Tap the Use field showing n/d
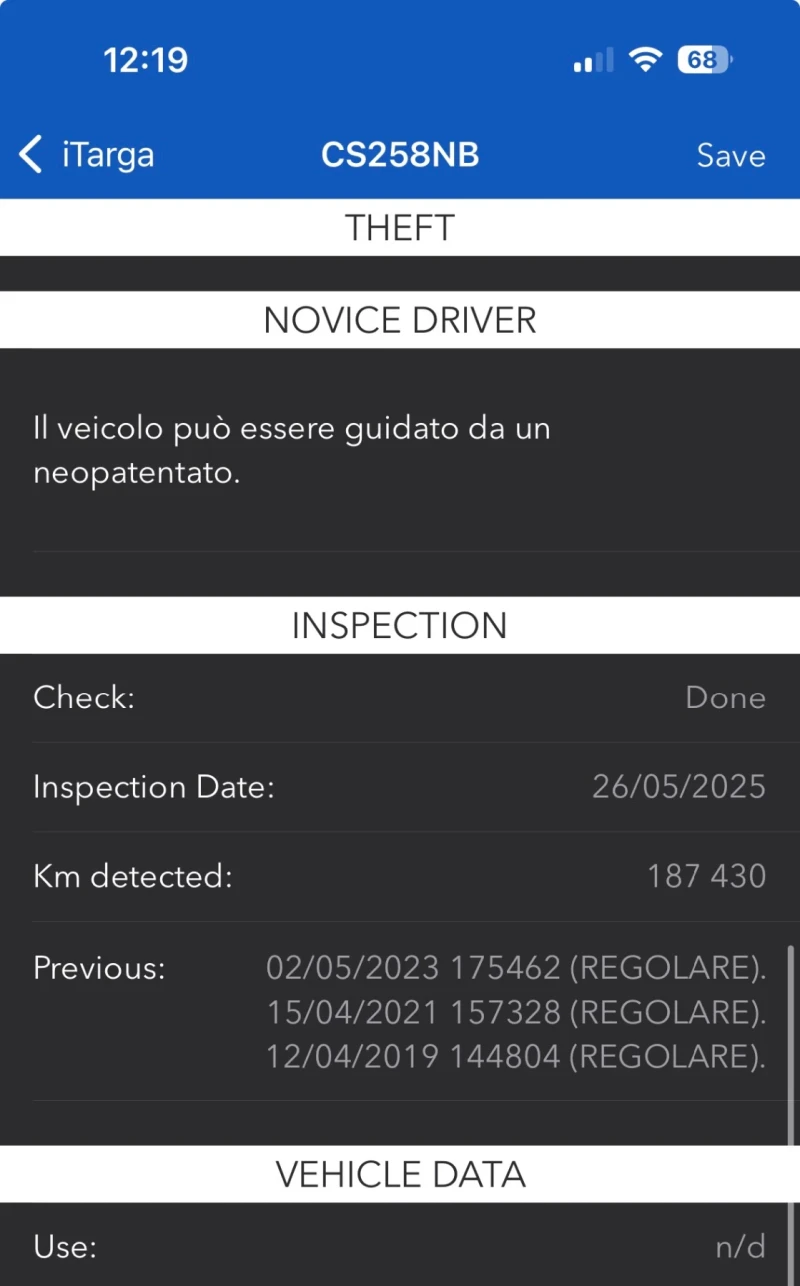 (740, 1246)
